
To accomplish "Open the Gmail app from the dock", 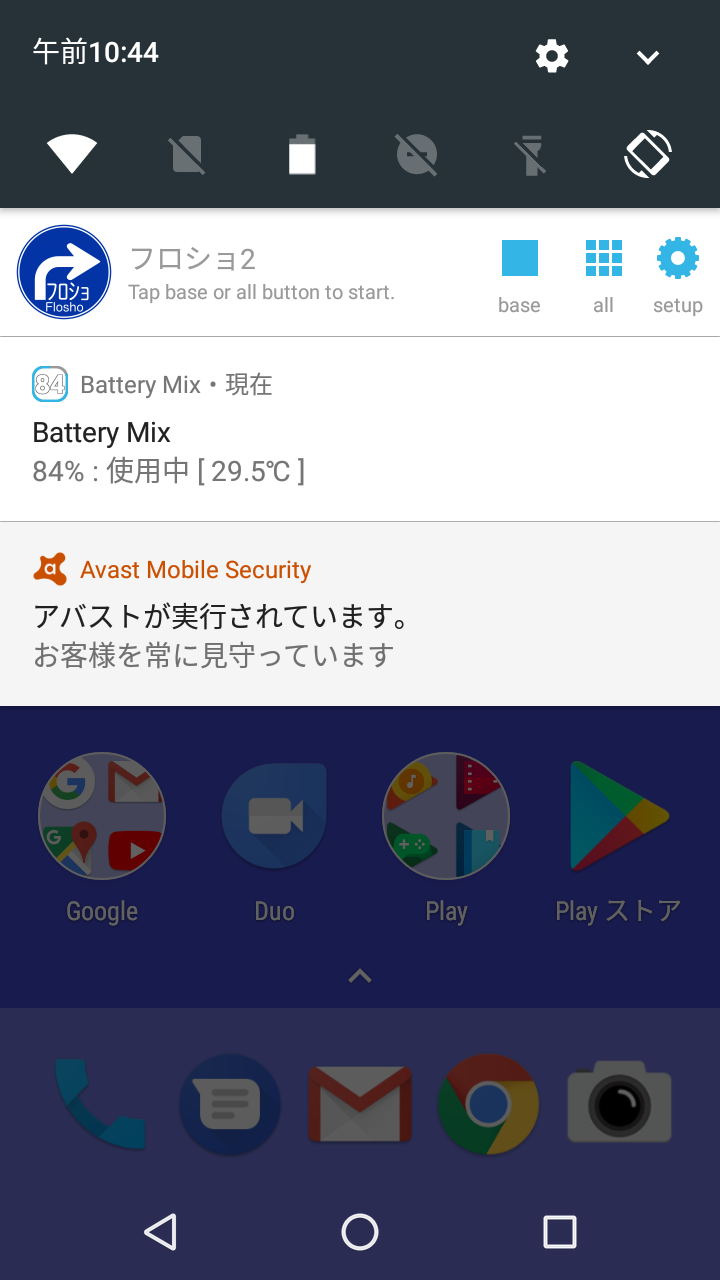I will pos(359,1105).
